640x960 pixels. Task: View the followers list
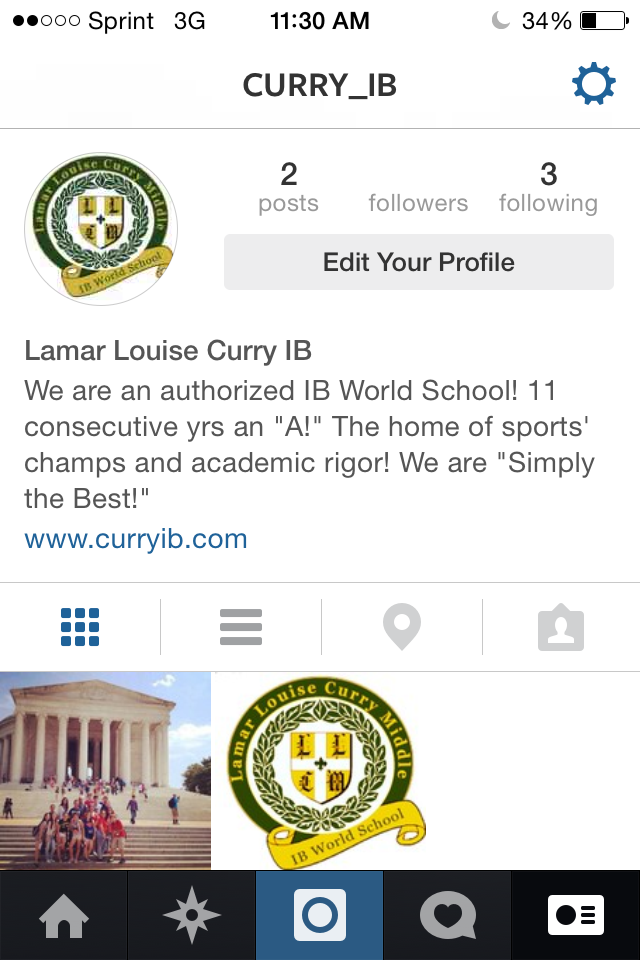click(x=418, y=190)
